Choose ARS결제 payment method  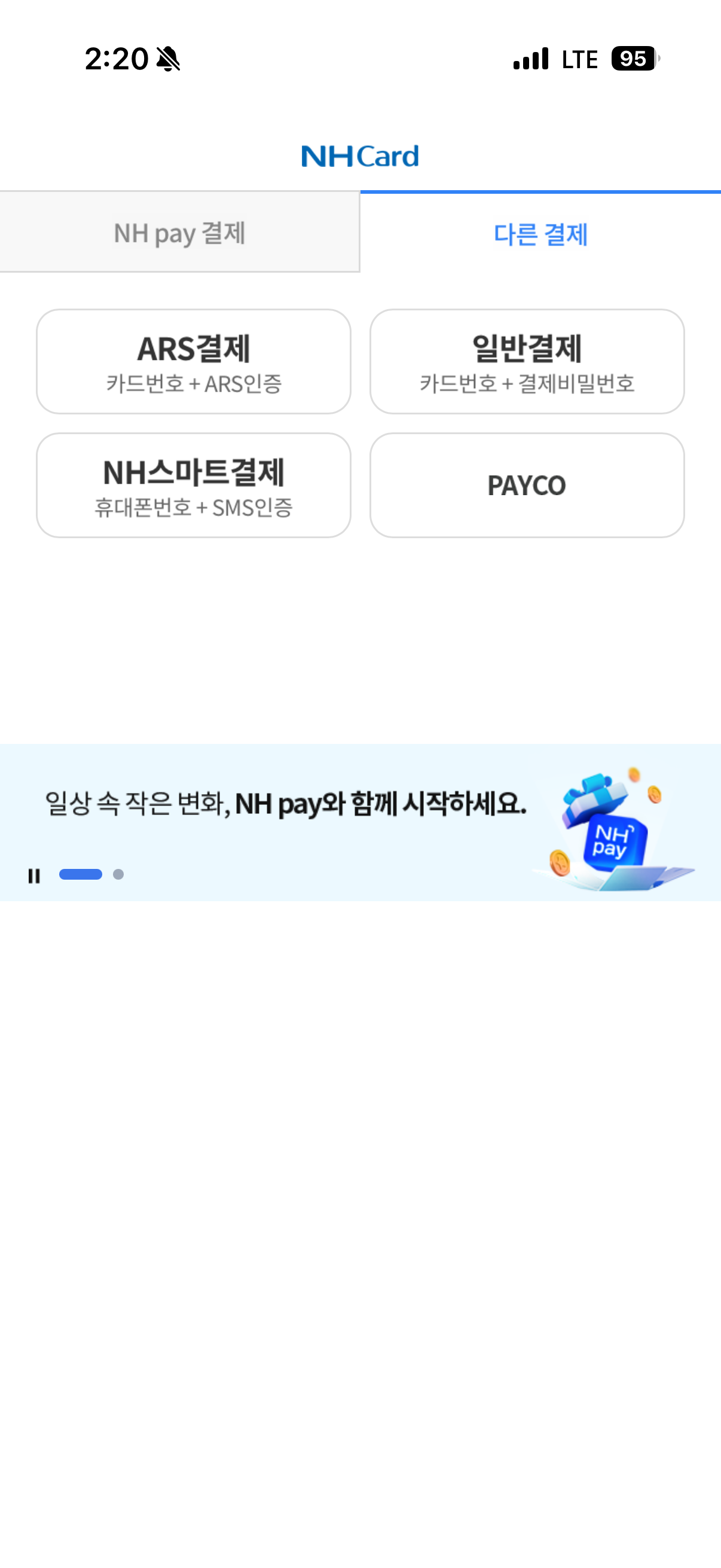click(x=194, y=362)
